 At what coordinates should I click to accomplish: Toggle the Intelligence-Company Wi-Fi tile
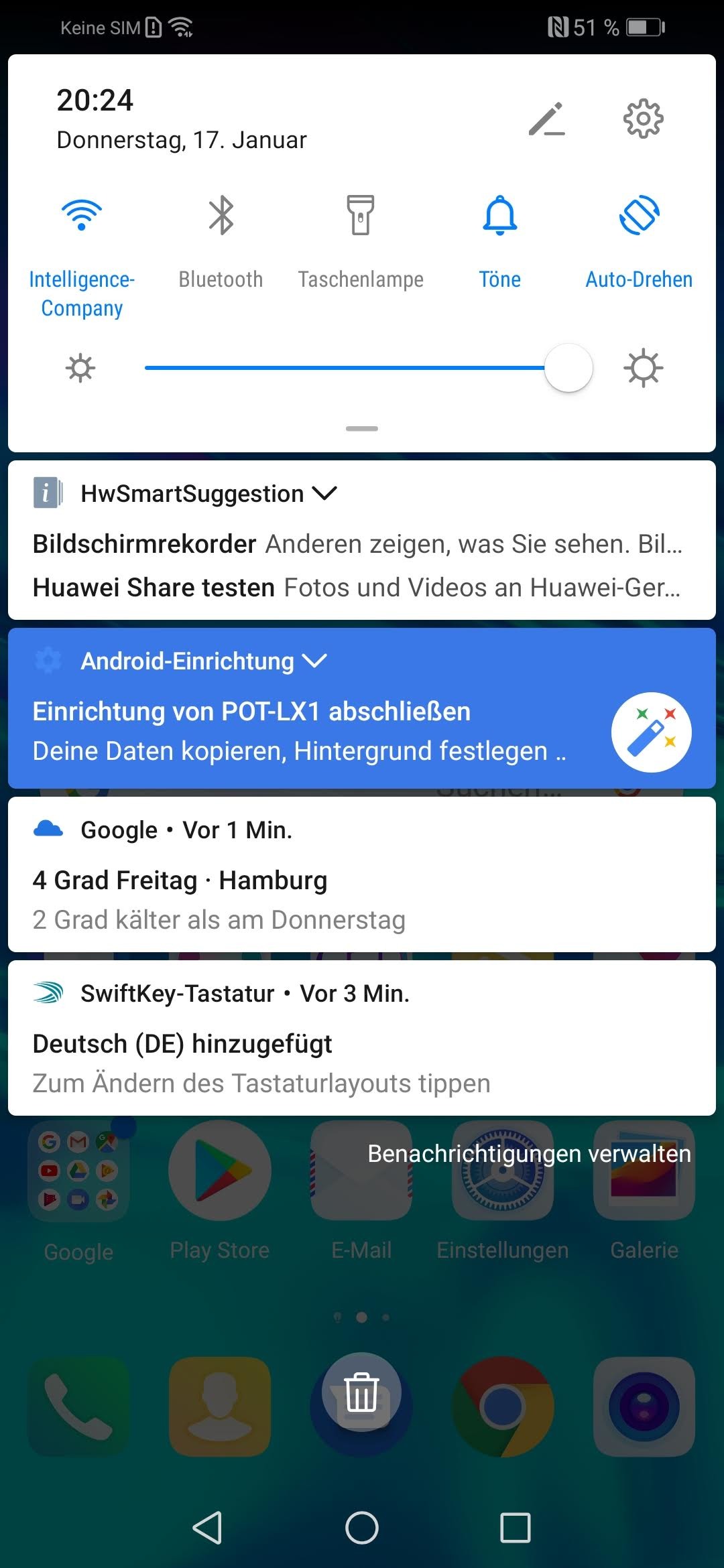click(82, 216)
